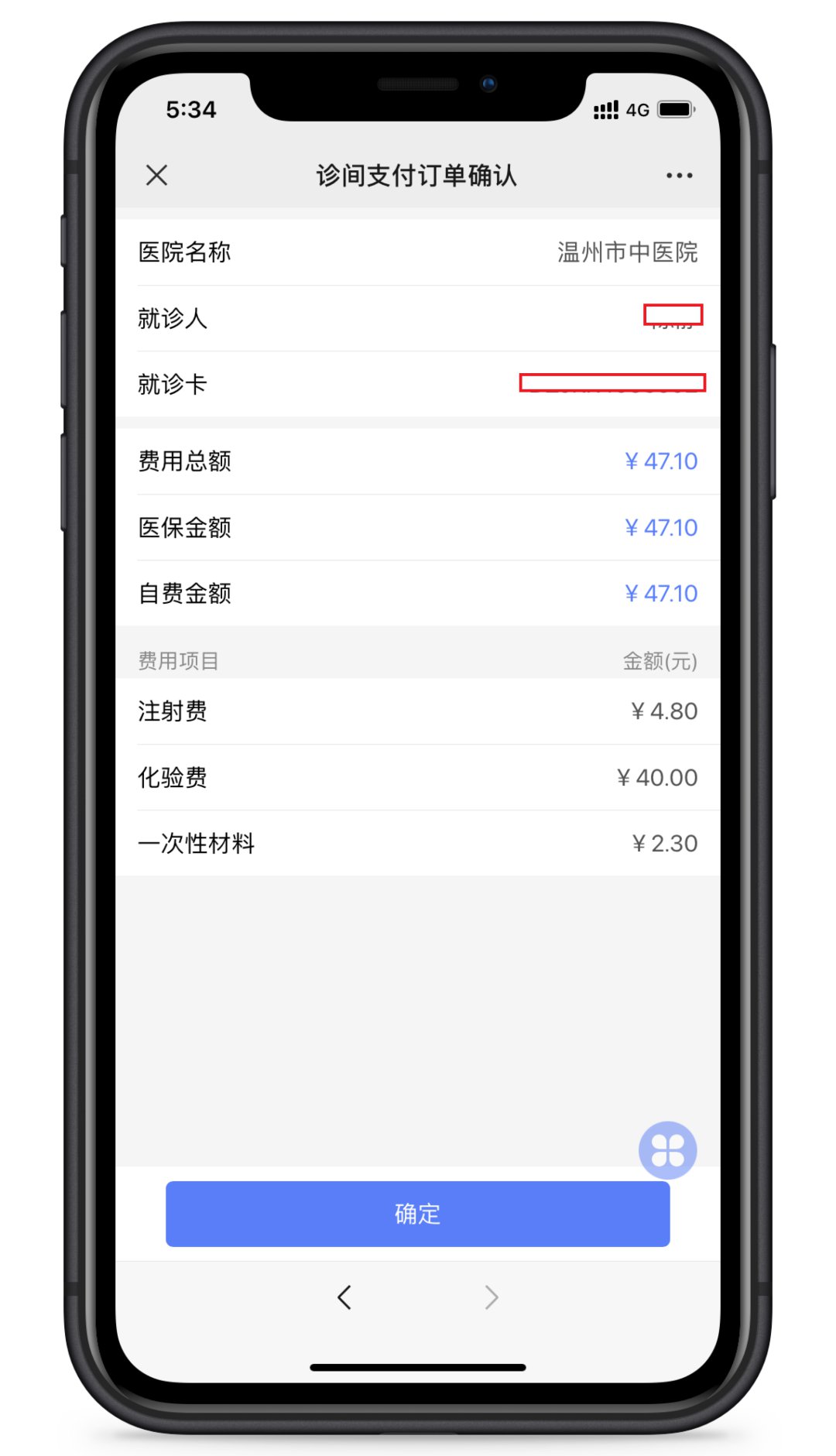Tap the 确定 confirm button

coord(417,1213)
